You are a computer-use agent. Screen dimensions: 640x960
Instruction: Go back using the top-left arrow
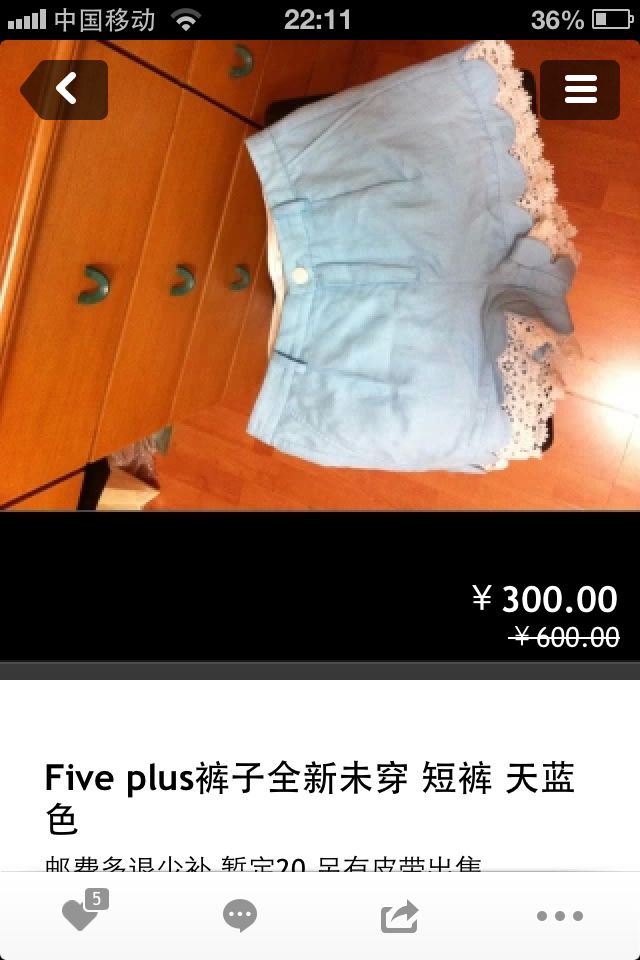64,90
